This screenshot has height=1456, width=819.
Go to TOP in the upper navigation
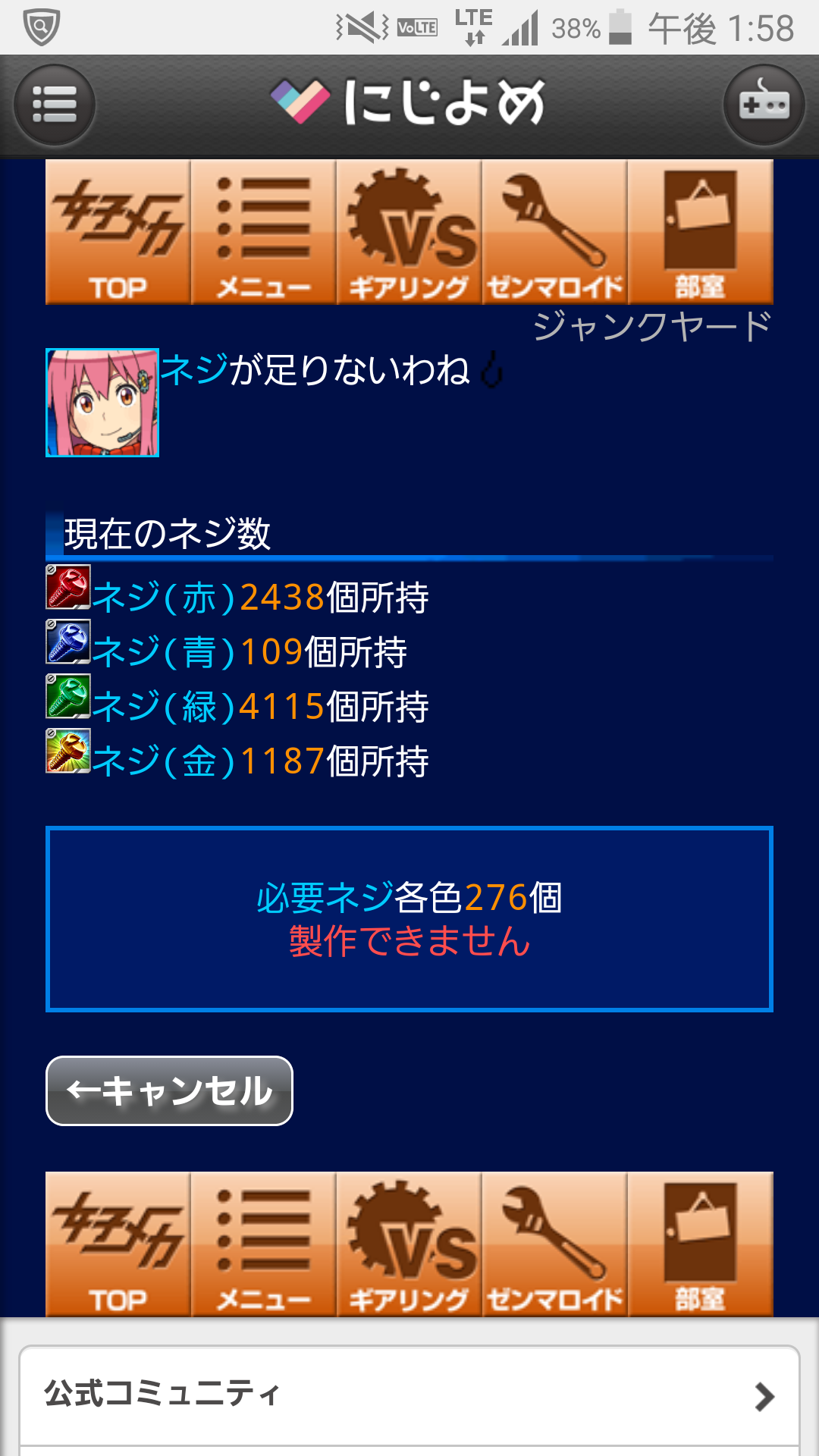pos(118,232)
